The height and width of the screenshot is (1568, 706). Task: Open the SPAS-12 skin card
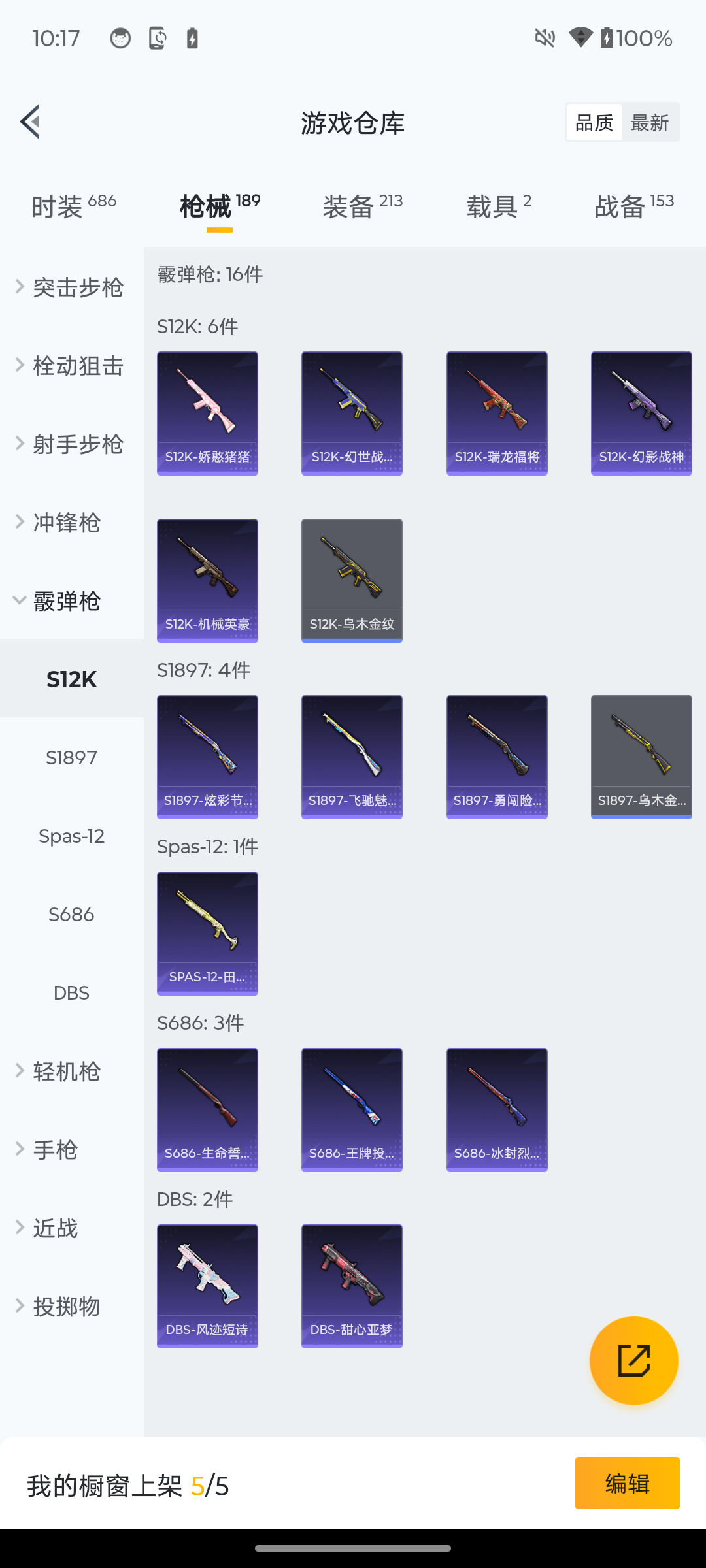click(207, 933)
